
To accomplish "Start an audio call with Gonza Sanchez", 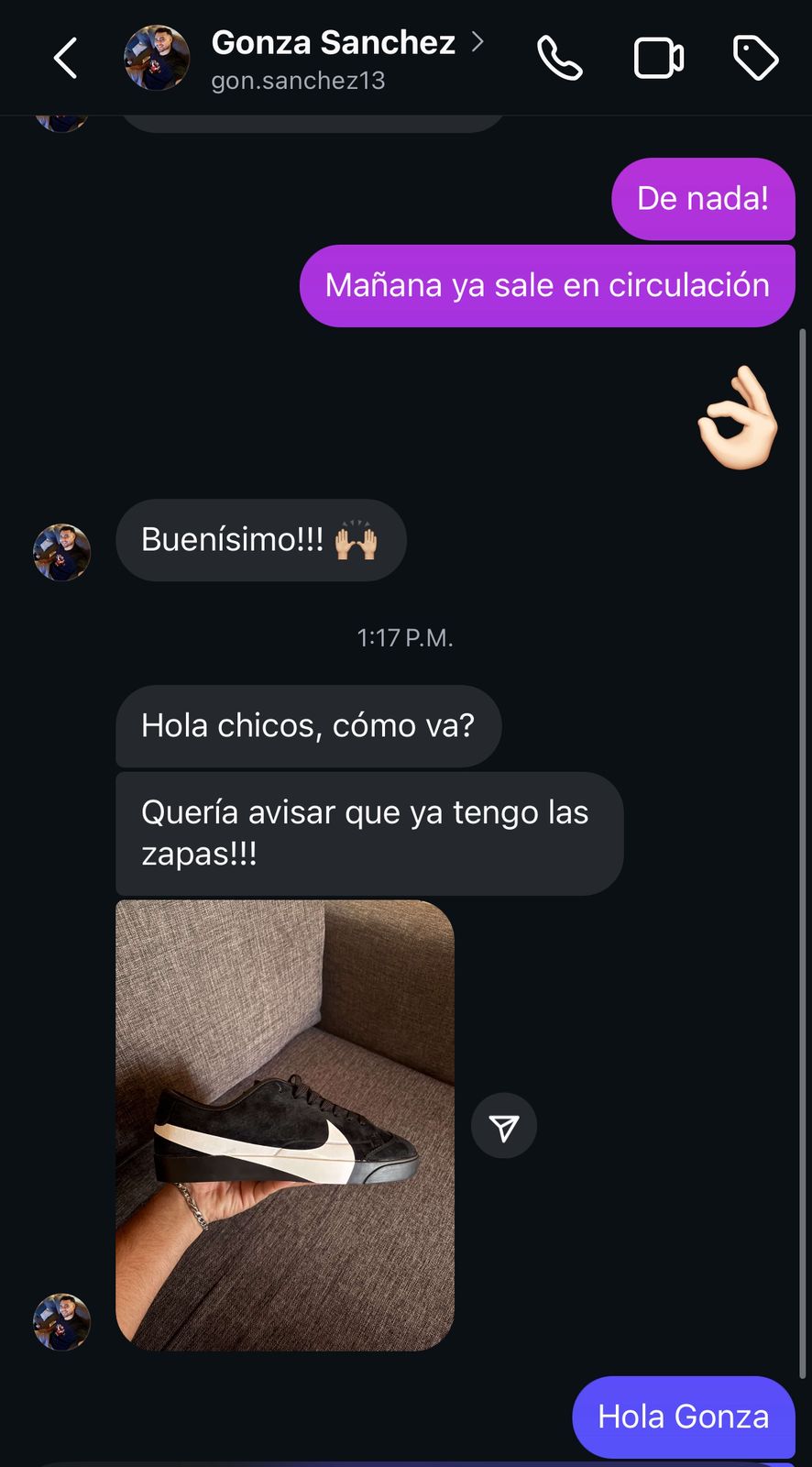I will pyautogui.click(x=559, y=59).
